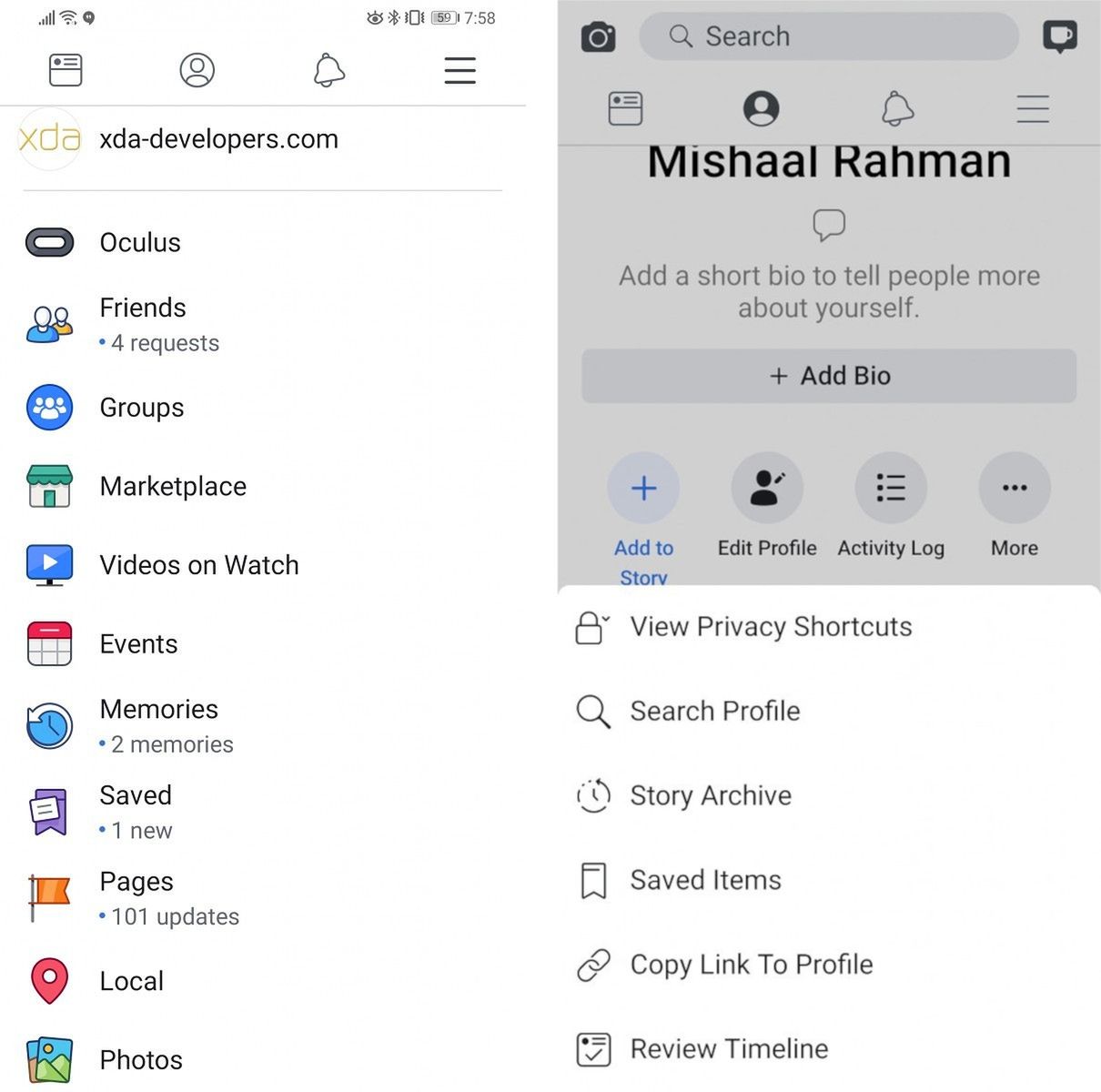Open the xda-developers.com profile row
The image size is (1101, 1092).
pos(218,139)
